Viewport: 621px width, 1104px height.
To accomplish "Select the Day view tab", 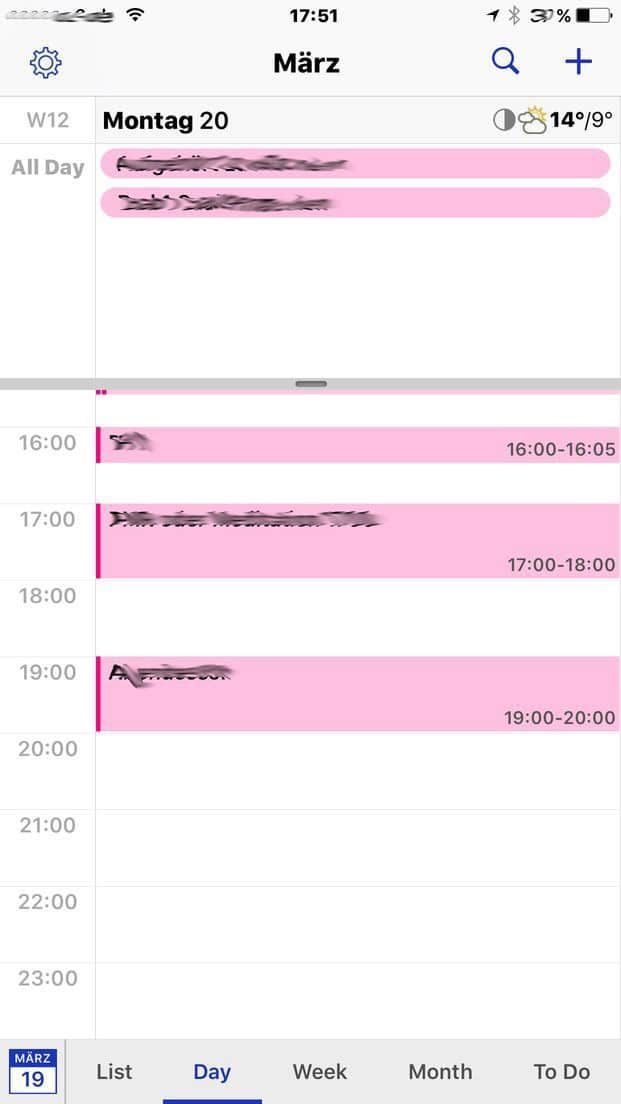I will point(212,1071).
